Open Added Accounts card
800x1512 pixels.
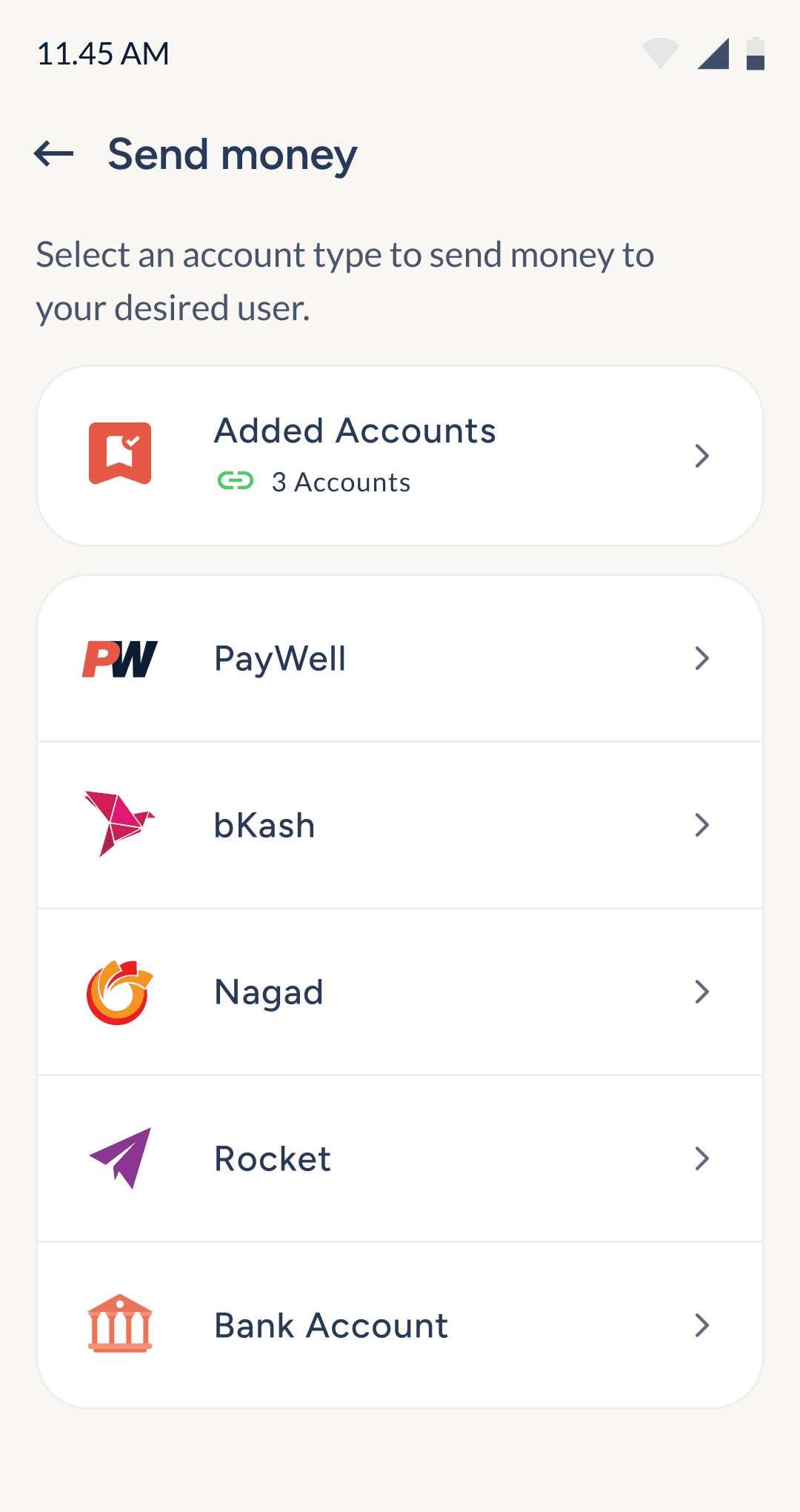pos(400,456)
